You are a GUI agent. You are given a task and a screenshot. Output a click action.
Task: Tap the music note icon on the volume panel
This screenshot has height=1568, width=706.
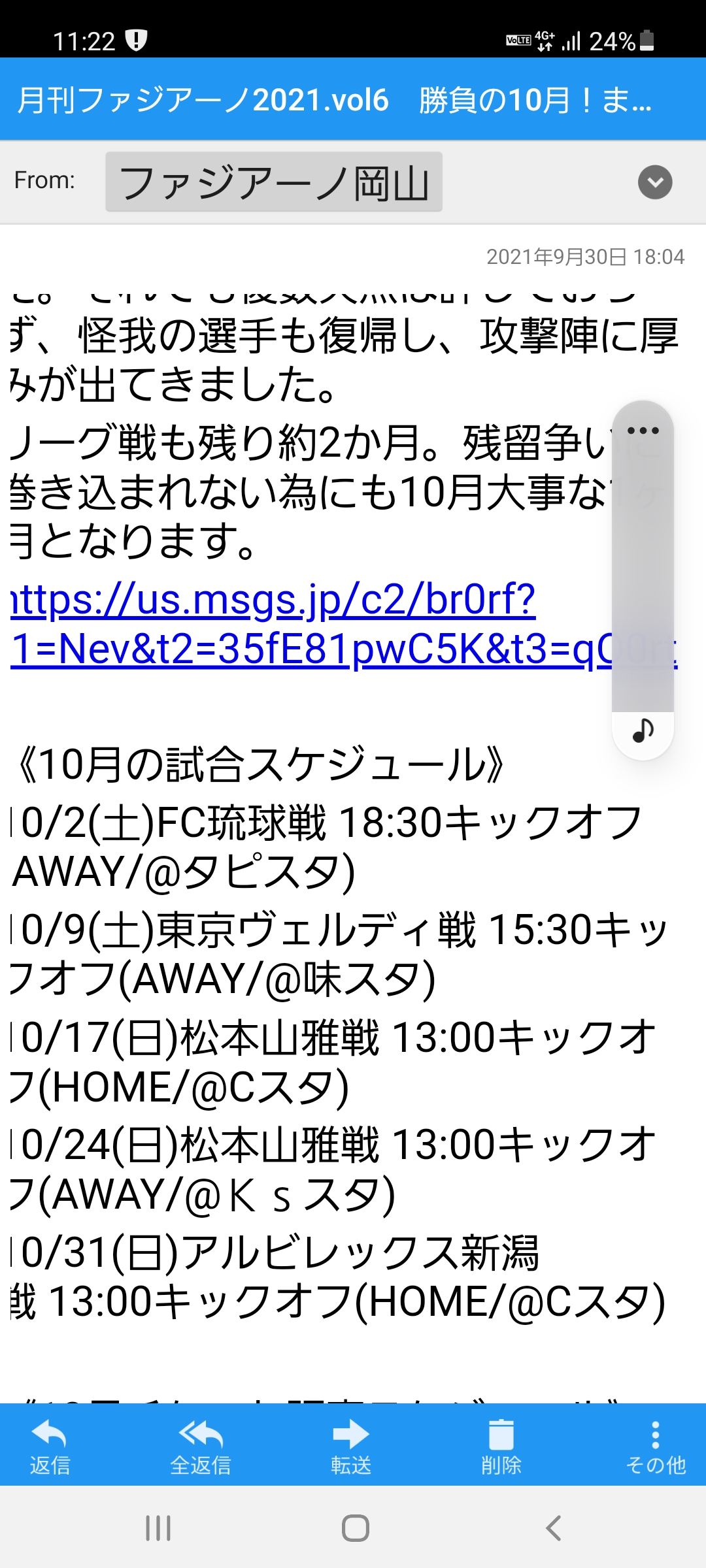tap(643, 730)
